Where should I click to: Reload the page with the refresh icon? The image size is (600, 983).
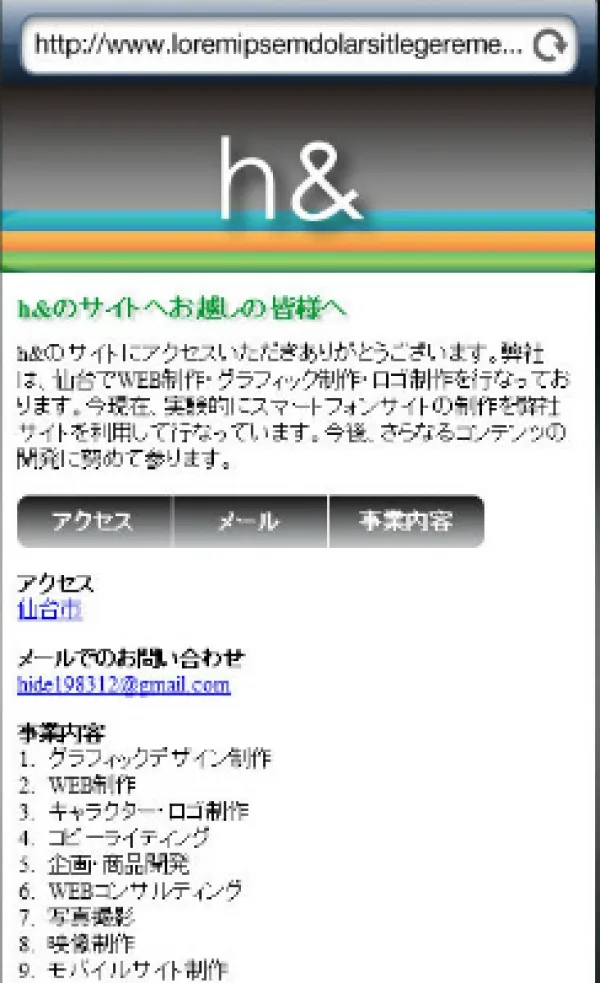pyautogui.click(x=549, y=46)
